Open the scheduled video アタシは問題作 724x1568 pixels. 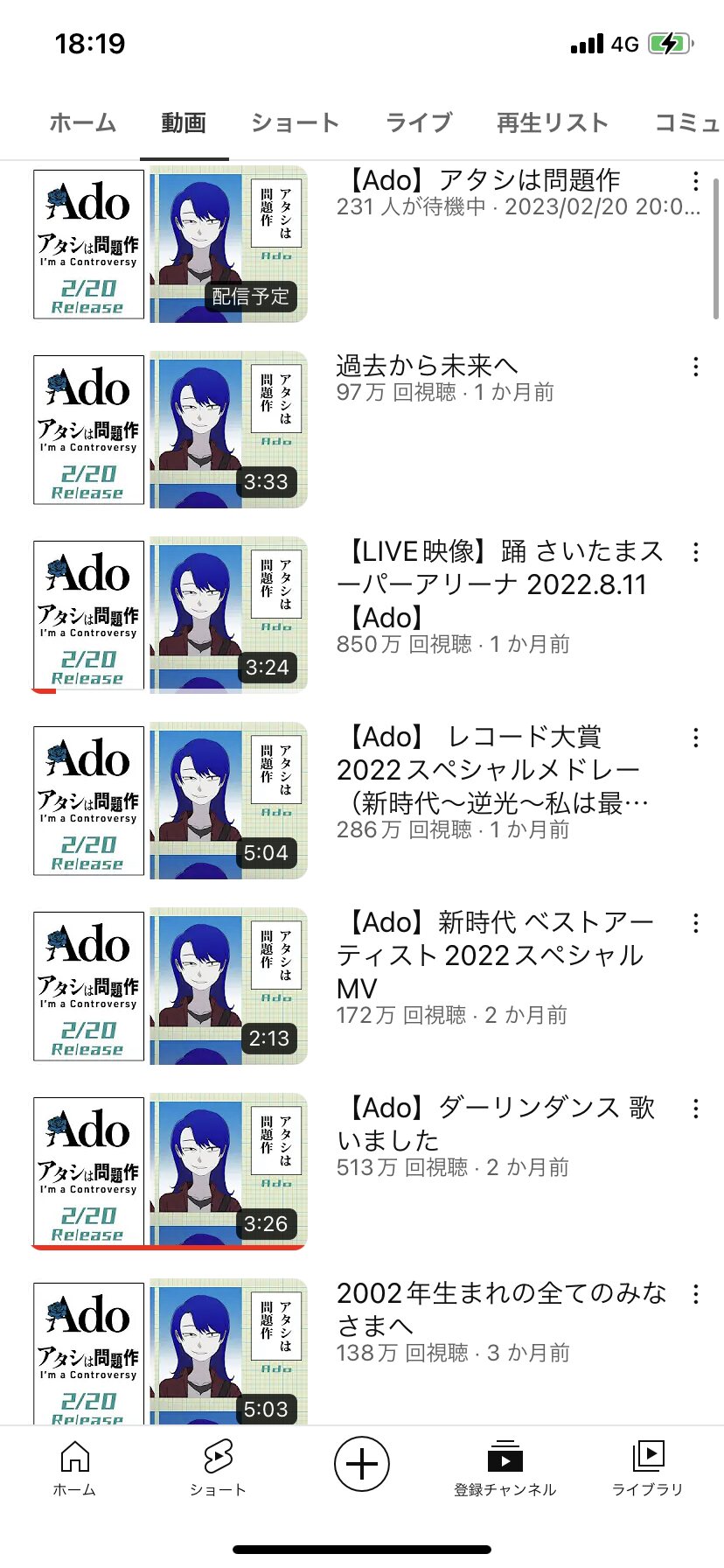[171, 244]
